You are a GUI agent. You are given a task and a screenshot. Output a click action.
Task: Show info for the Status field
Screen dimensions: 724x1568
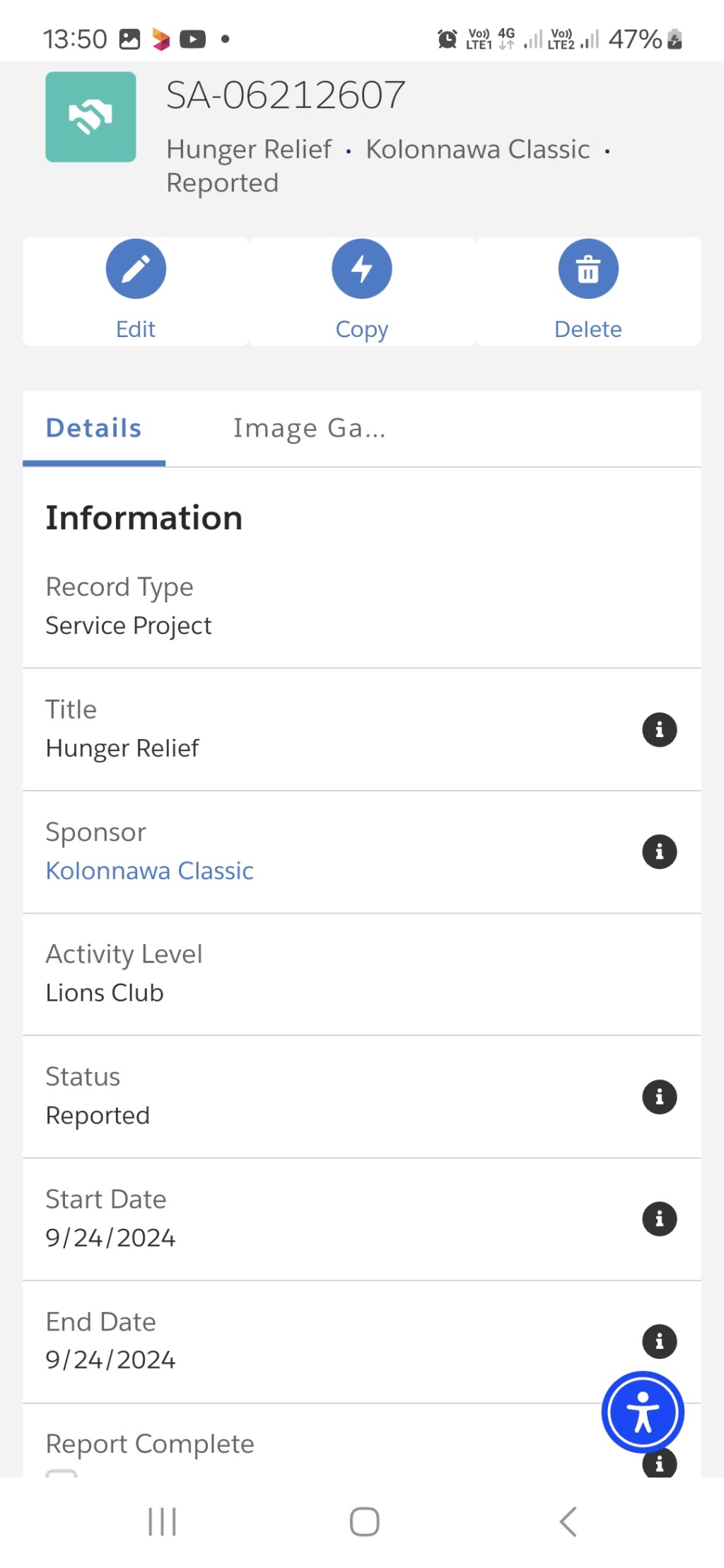tap(659, 1097)
